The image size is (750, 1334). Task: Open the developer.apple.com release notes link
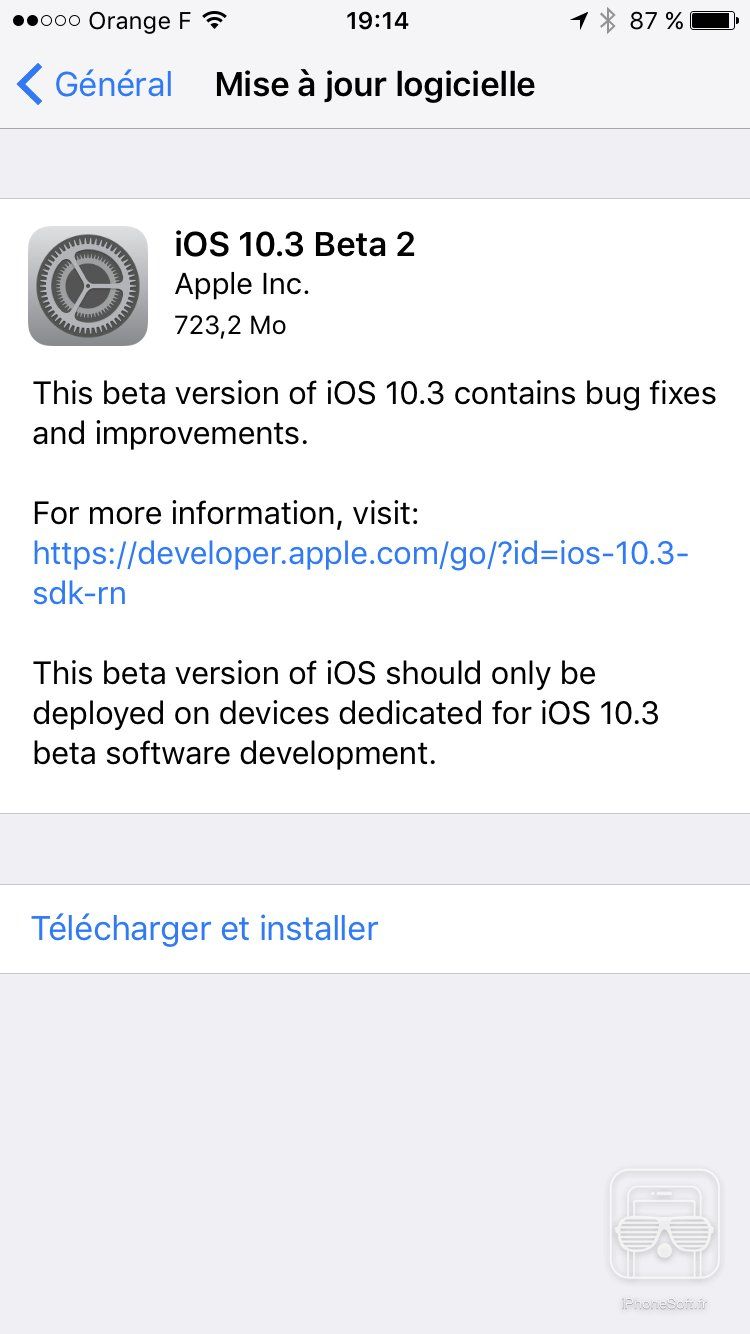pyautogui.click(x=360, y=554)
